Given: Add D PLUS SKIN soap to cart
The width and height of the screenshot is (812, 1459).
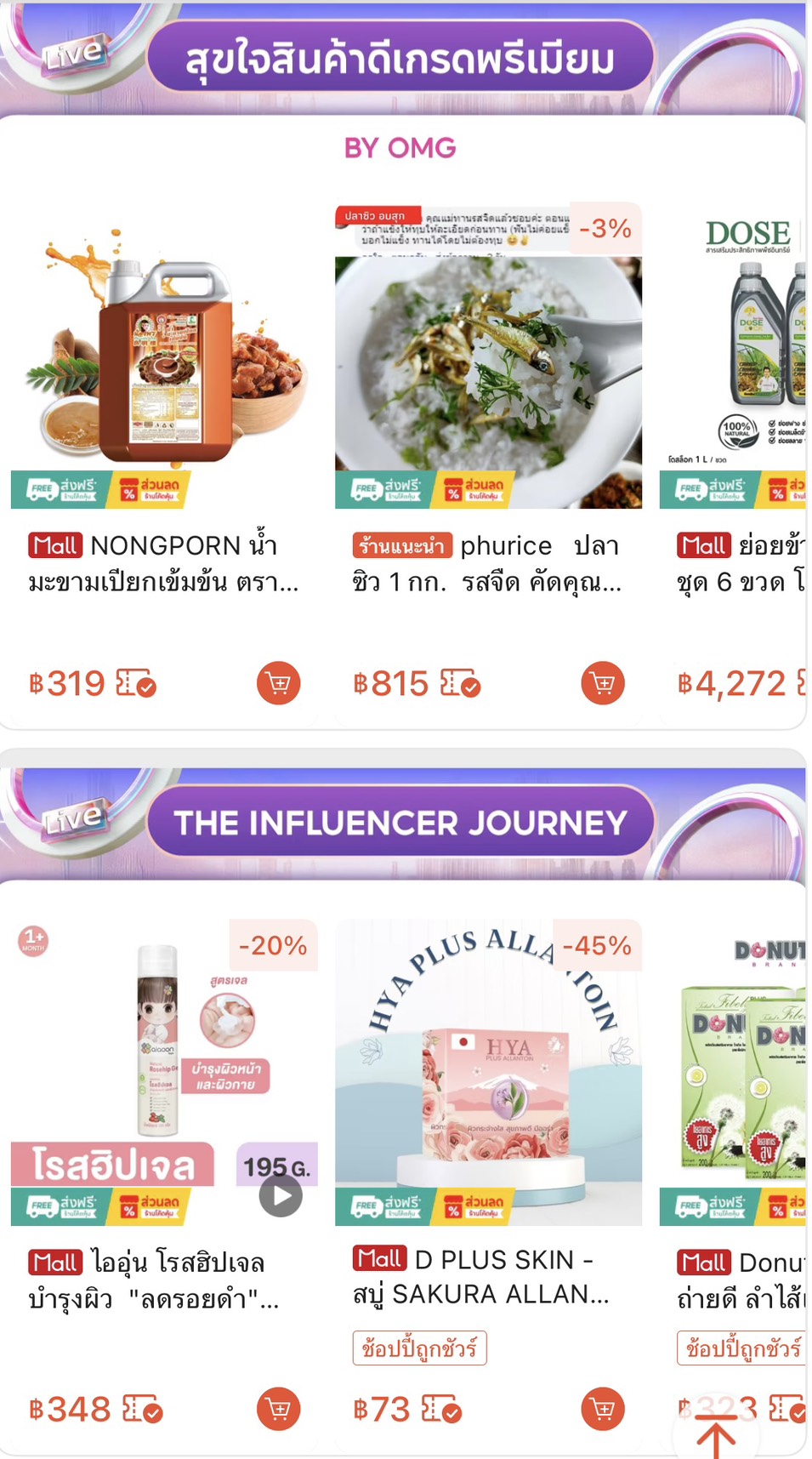Looking at the screenshot, I should [x=603, y=1409].
